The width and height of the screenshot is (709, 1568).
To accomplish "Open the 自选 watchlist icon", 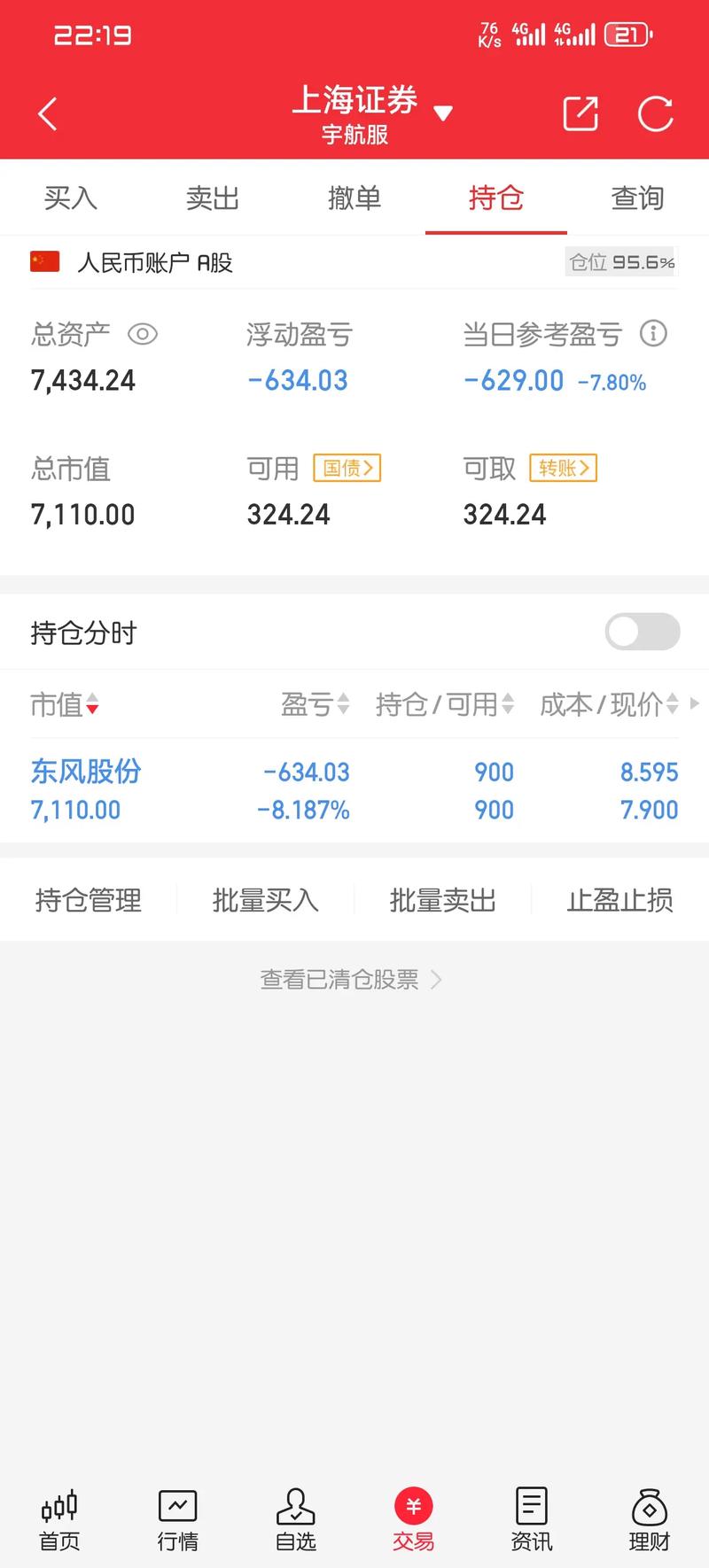I will pyautogui.click(x=294, y=1519).
